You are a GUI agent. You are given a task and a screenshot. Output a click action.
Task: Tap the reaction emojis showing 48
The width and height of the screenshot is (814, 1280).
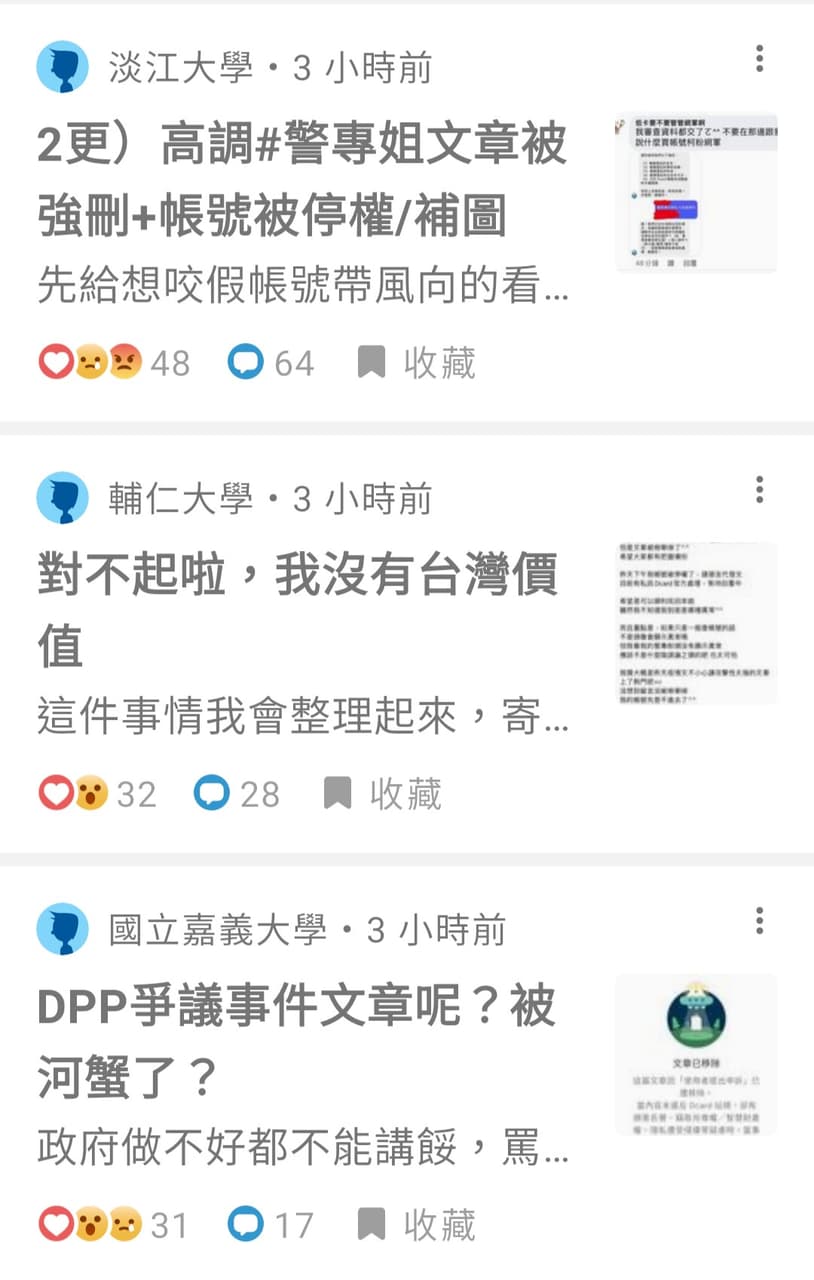114,363
